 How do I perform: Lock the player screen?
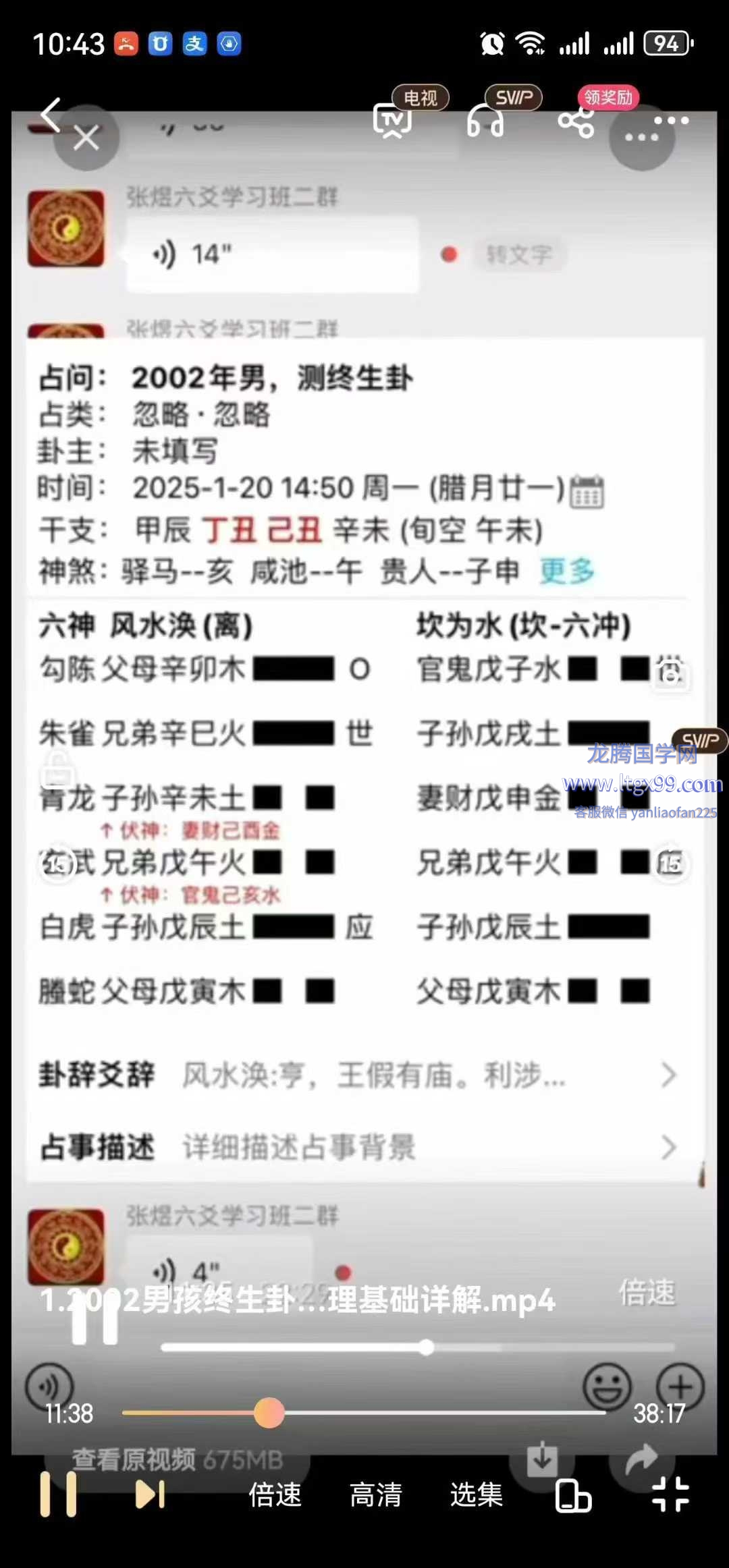57,770
